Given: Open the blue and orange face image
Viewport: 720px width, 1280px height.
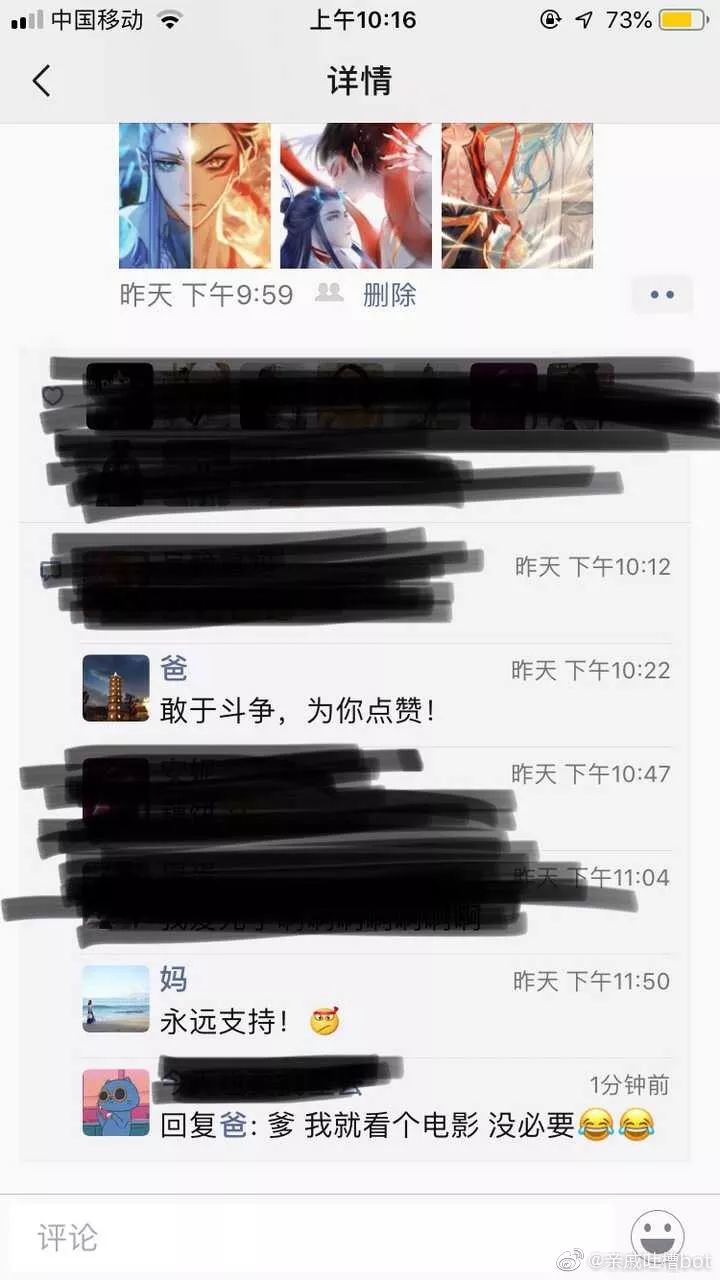Looking at the screenshot, I should (x=194, y=196).
